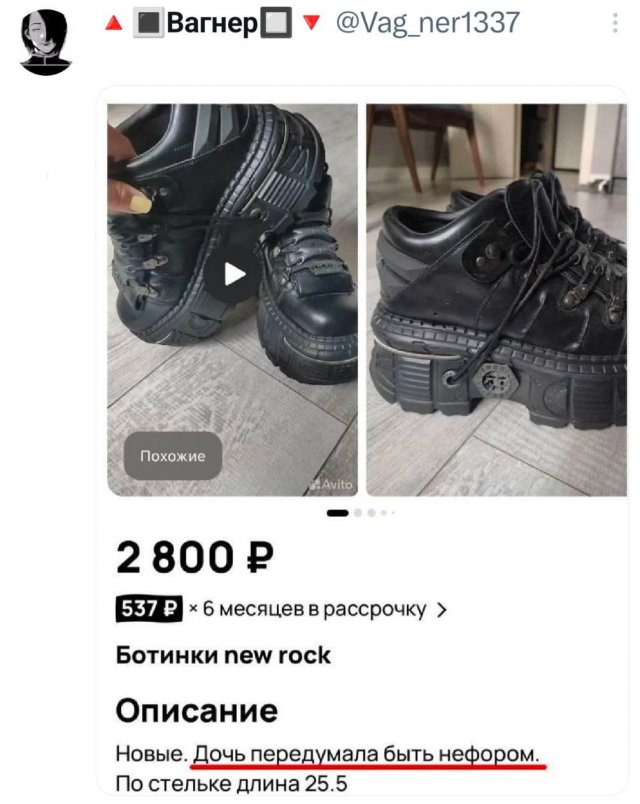Open the Vag_ner1337 profile avatar
Image resolution: width=640 pixels, height=804 pixels.
click(46, 43)
